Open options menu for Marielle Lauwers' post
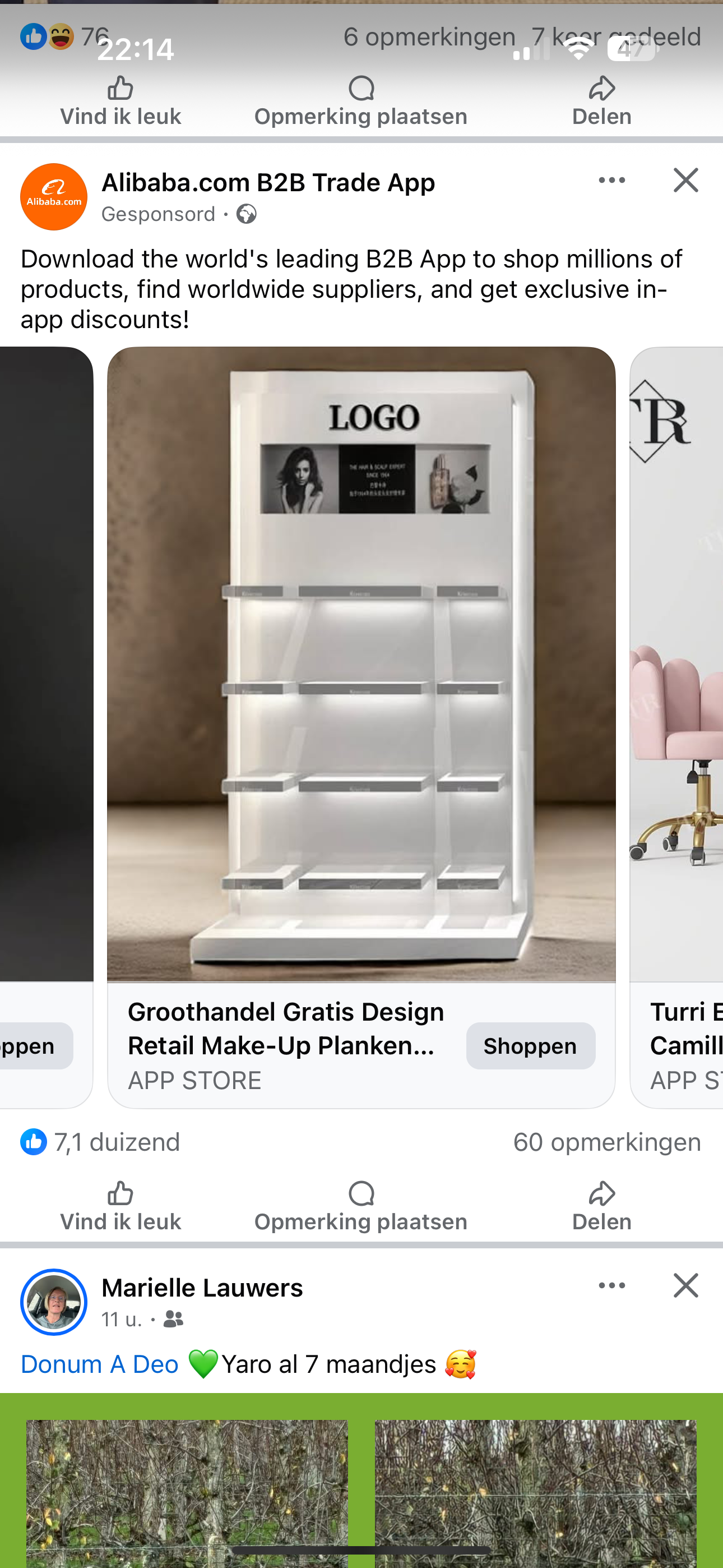This screenshot has width=723, height=1568. pos(611,1285)
